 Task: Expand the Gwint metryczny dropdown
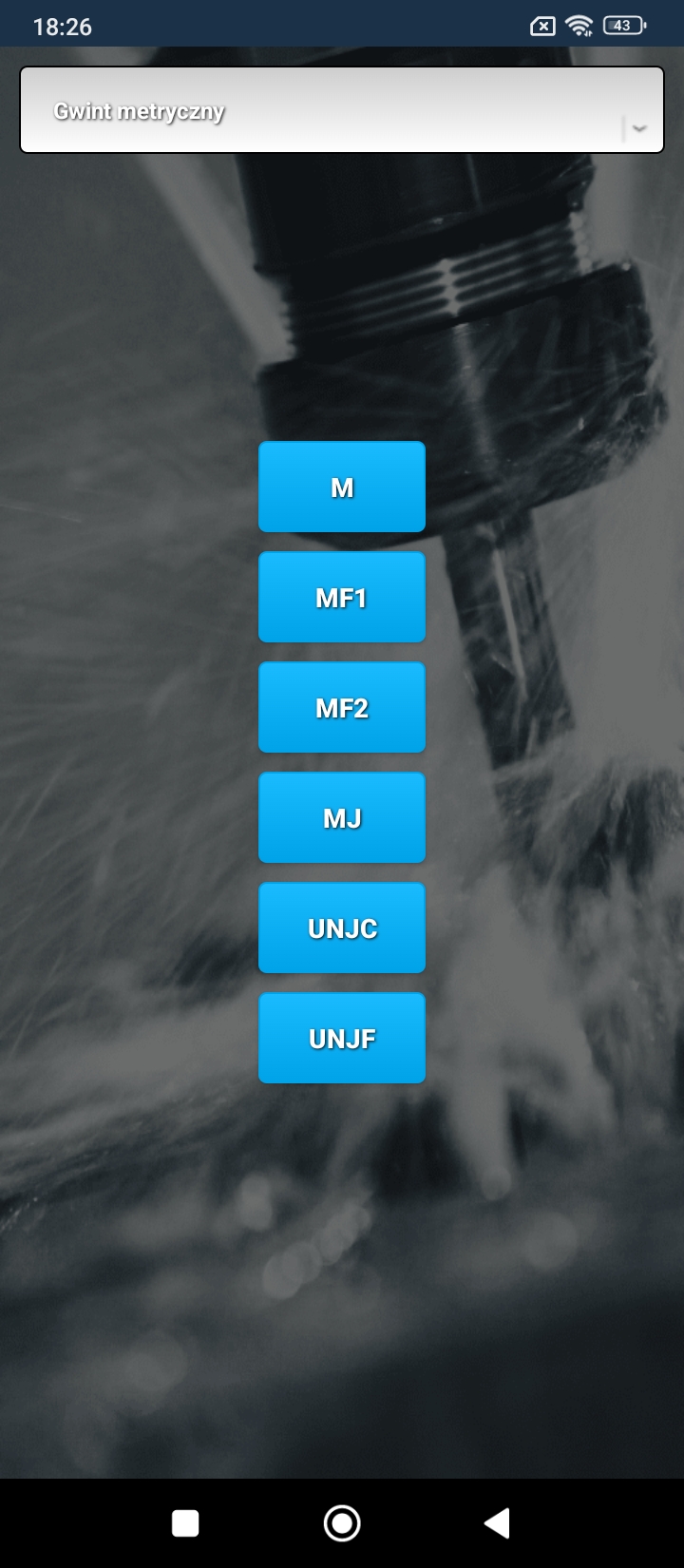tap(342, 109)
